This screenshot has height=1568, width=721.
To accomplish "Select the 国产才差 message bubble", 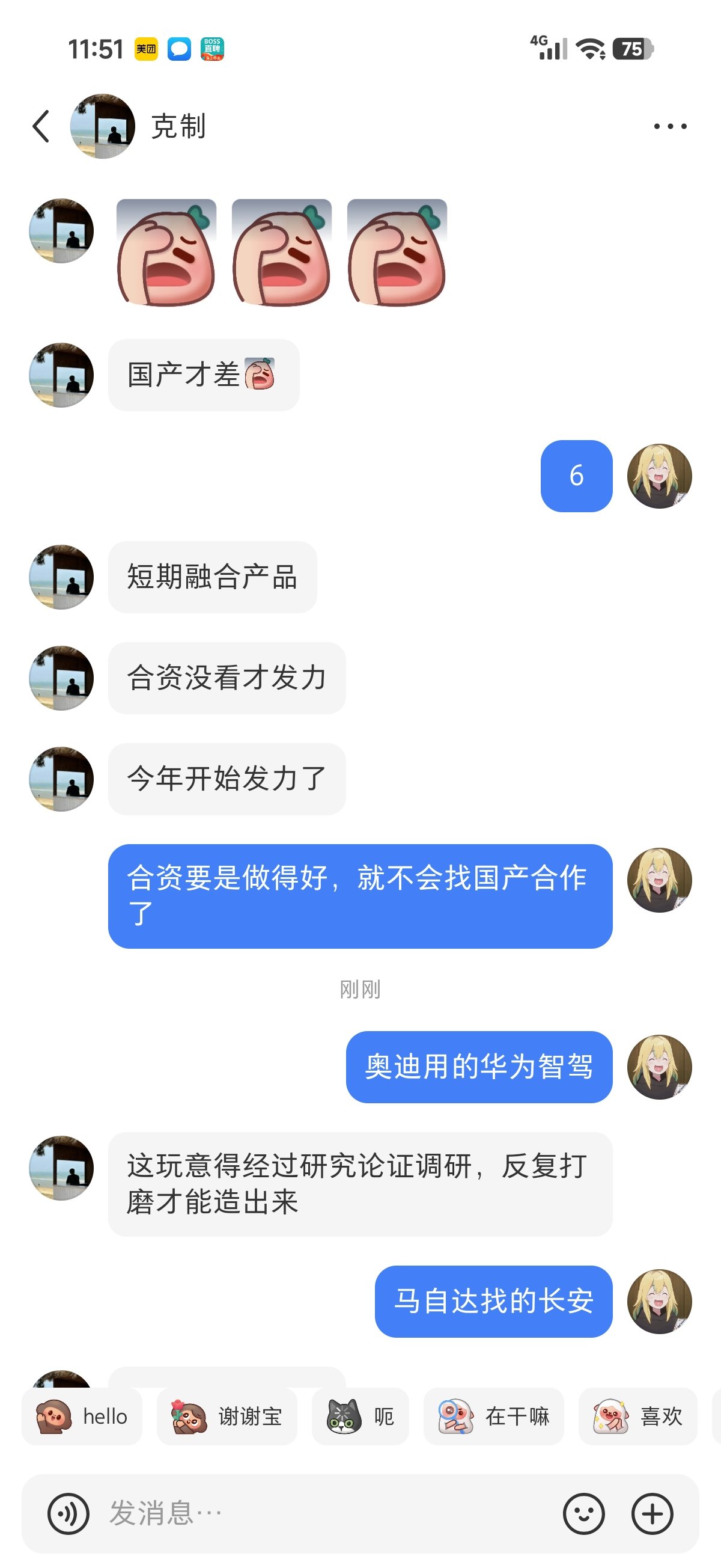I will 204,375.
